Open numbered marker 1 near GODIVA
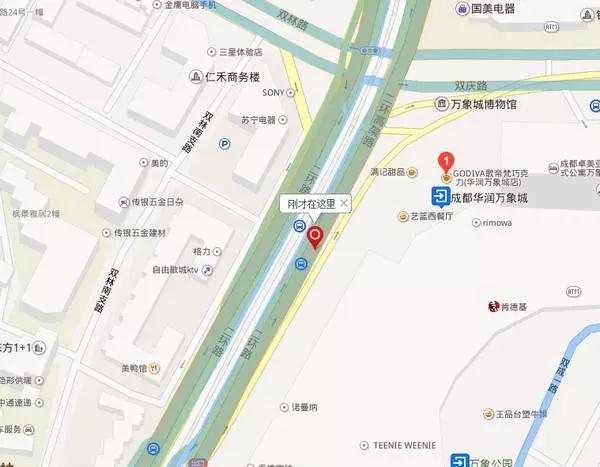 [x=447, y=160]
